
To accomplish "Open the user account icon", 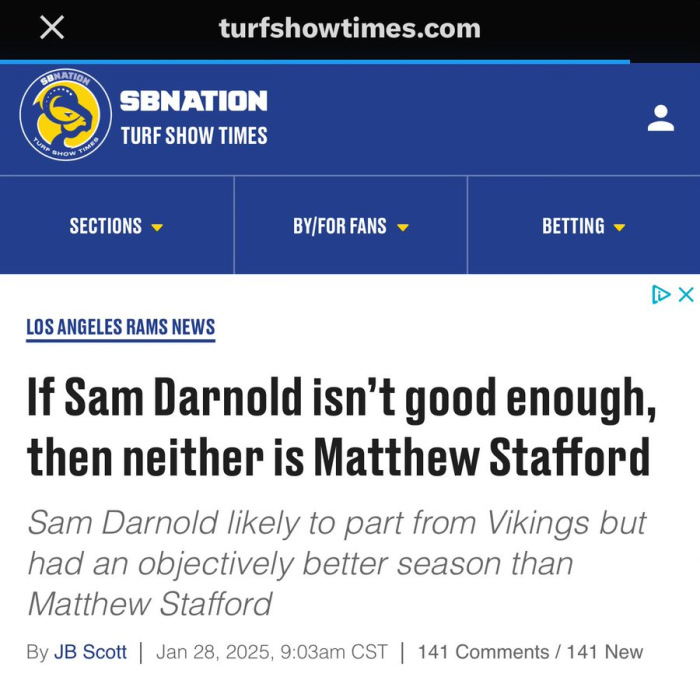I will pos(660,118).
